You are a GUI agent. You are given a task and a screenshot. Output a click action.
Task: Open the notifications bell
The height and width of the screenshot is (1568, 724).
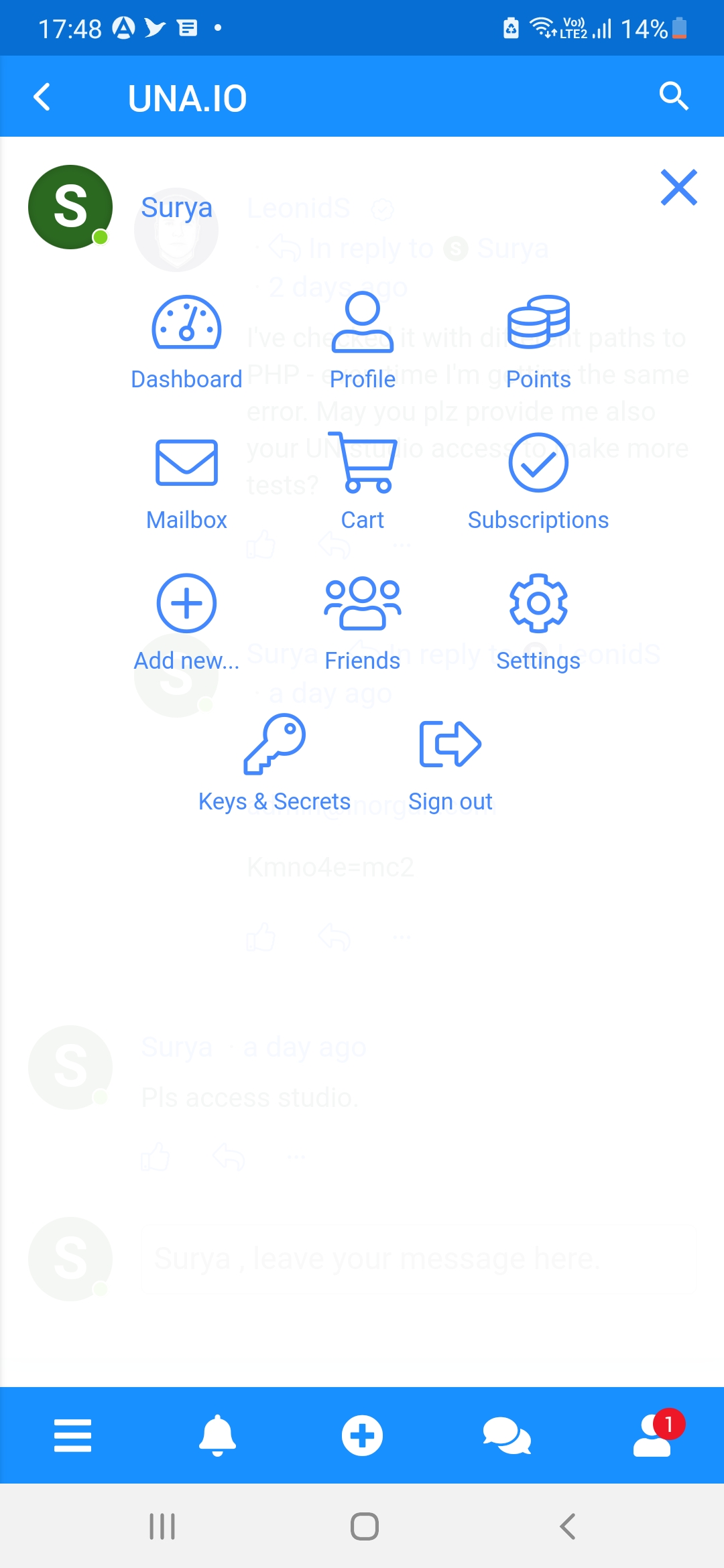tap(217, 1435)
